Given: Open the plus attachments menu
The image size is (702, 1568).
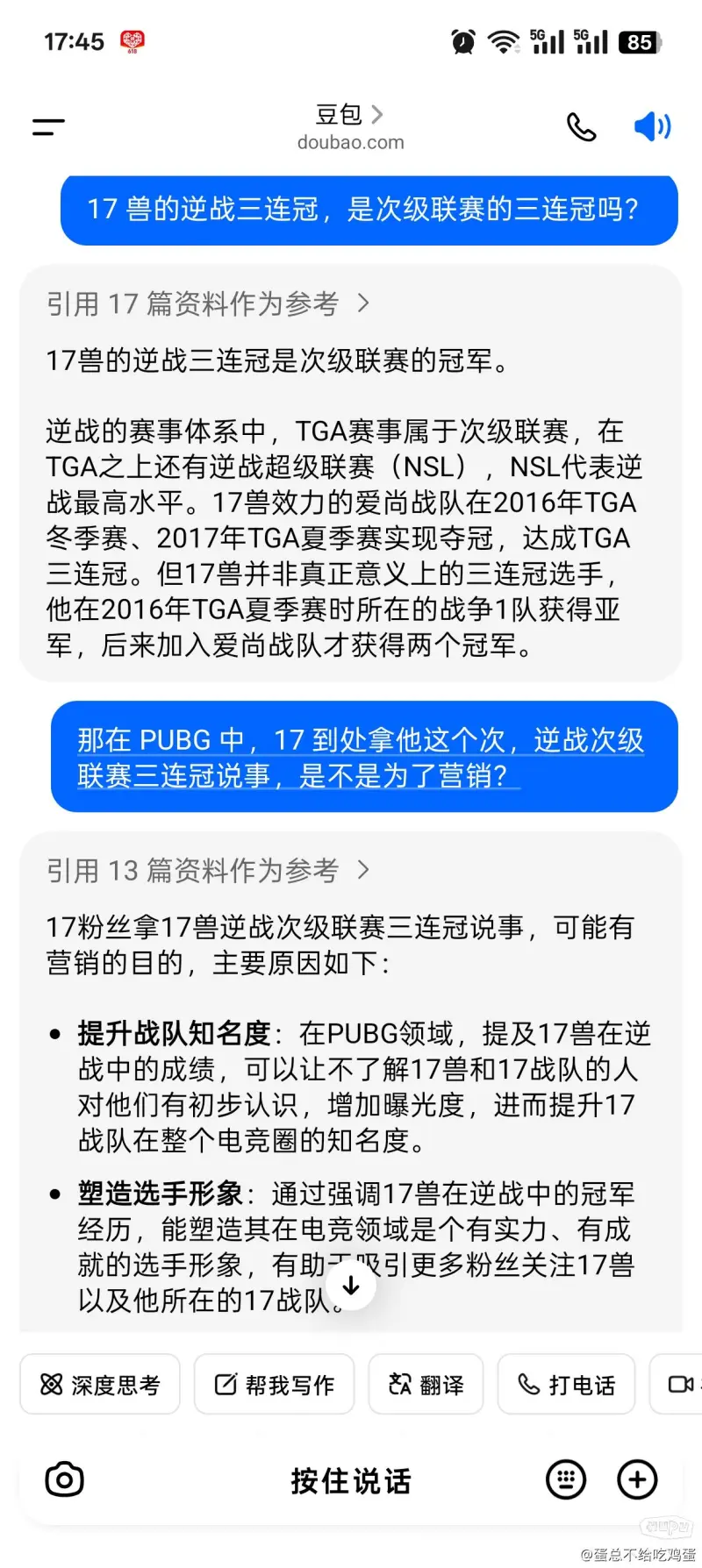Looking at the screenshot, I should (637, 1480).
